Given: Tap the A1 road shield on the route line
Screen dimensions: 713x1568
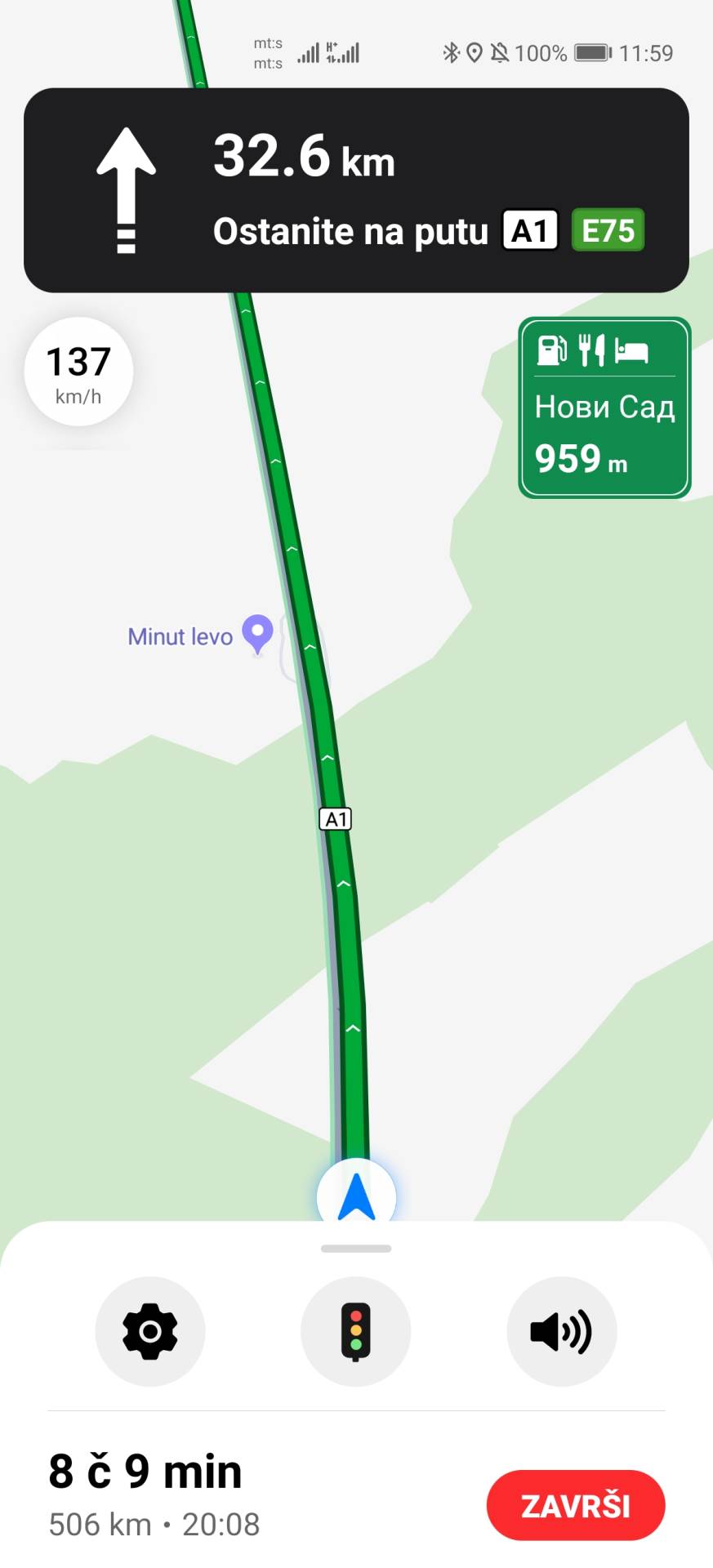Looking at the screenshot, I should coord(336,819).
